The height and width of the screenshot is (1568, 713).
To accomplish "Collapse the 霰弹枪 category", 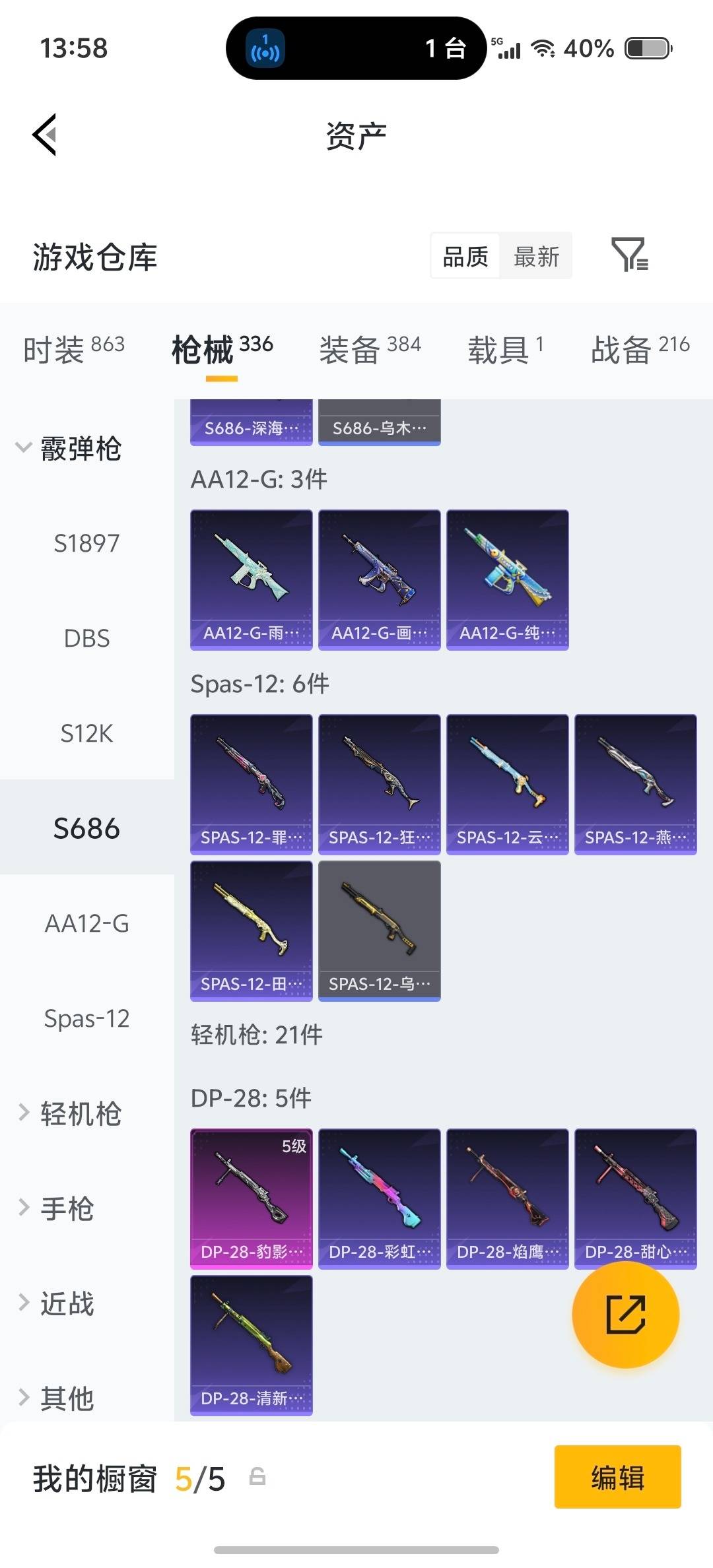I will (x=69, y=449).
